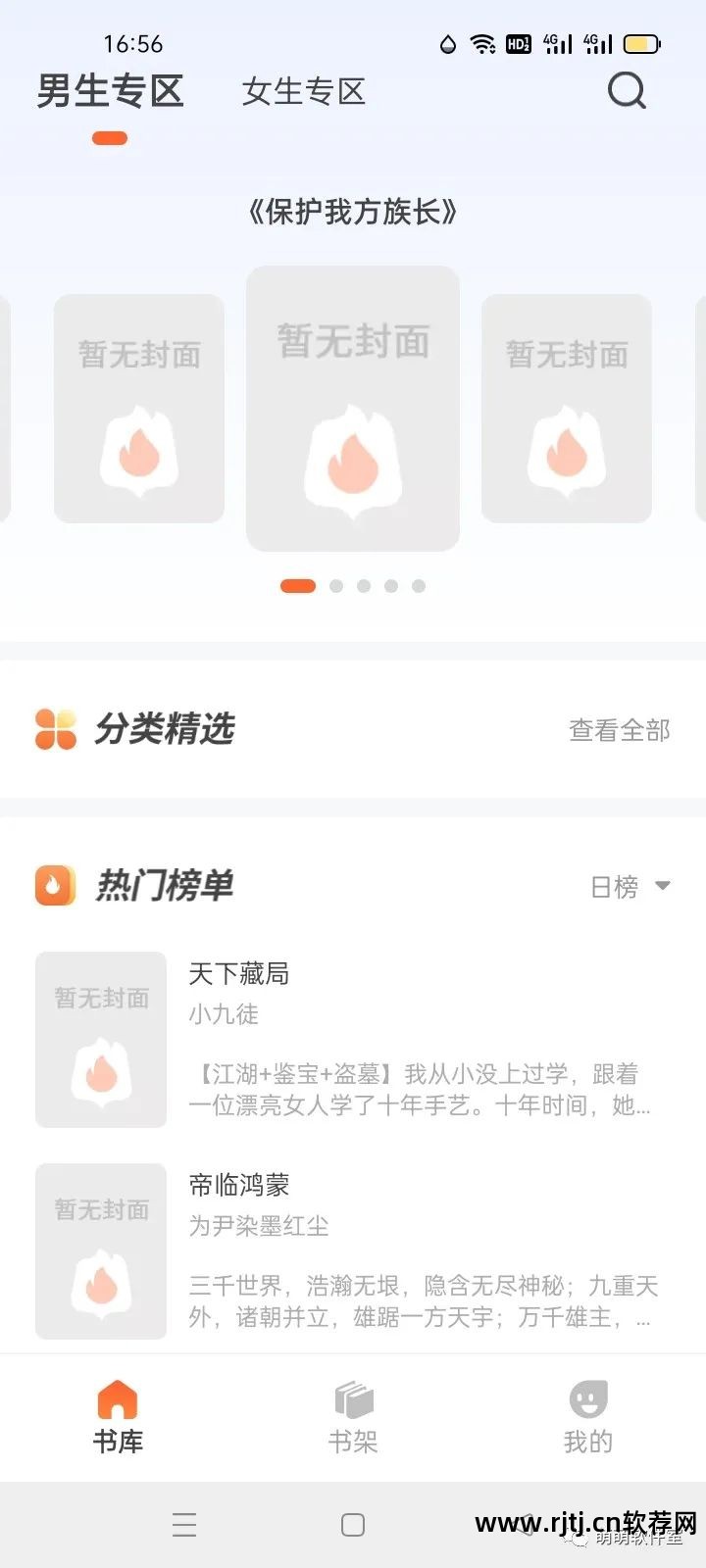Open the search magnifier icon
706x1568 pixels.
pyautogui.click(x=627, y=91)
